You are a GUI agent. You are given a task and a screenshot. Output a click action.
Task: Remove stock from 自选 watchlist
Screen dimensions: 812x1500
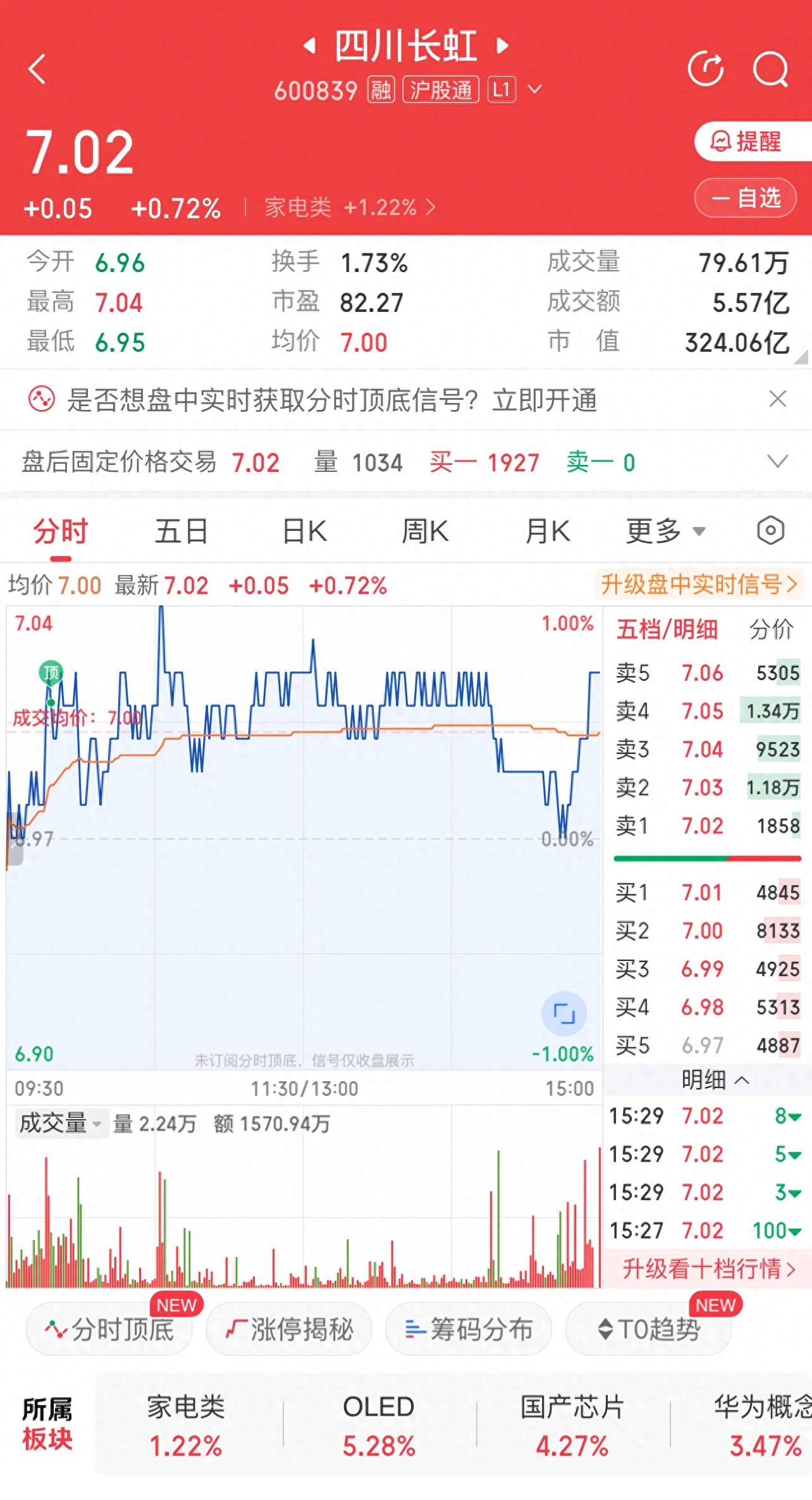(x=745, y=198)
